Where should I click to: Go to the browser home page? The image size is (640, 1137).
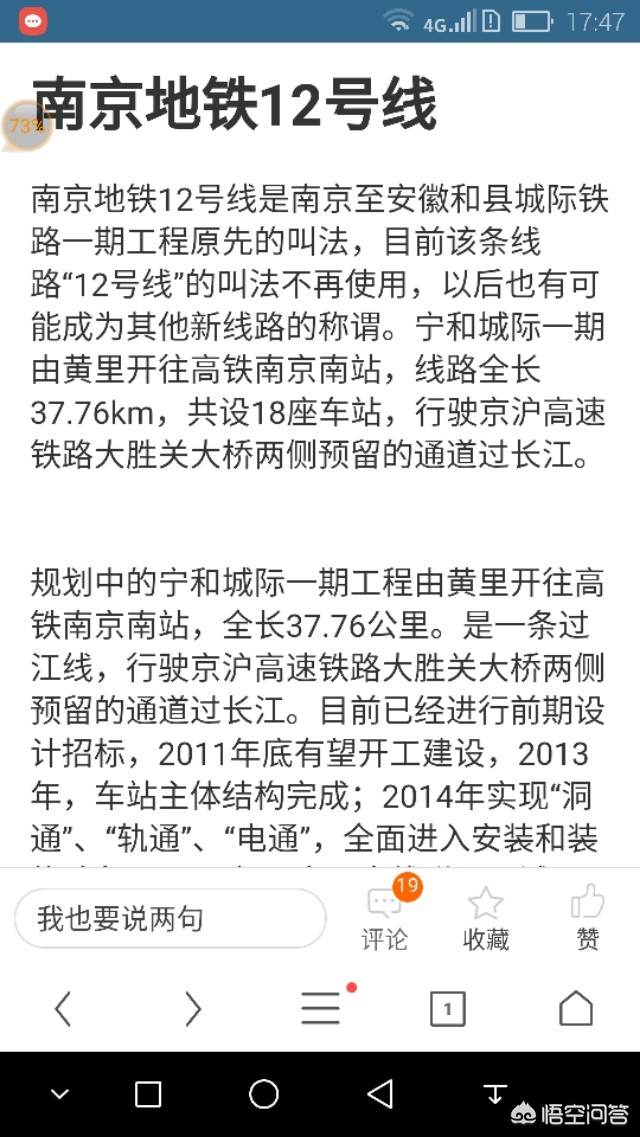[x=576, y=1008]
